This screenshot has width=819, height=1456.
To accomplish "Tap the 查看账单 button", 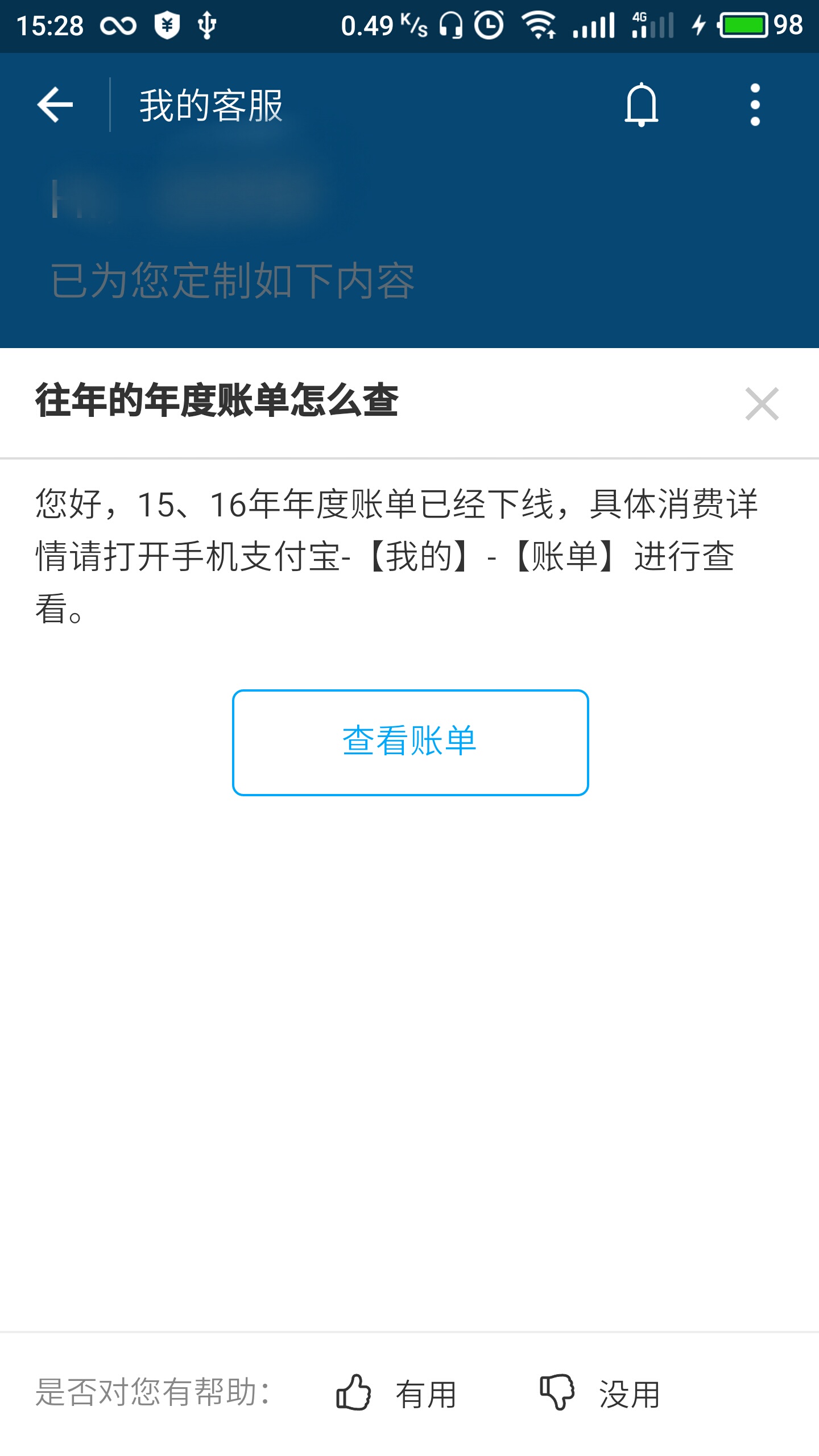I will (410, 742).
